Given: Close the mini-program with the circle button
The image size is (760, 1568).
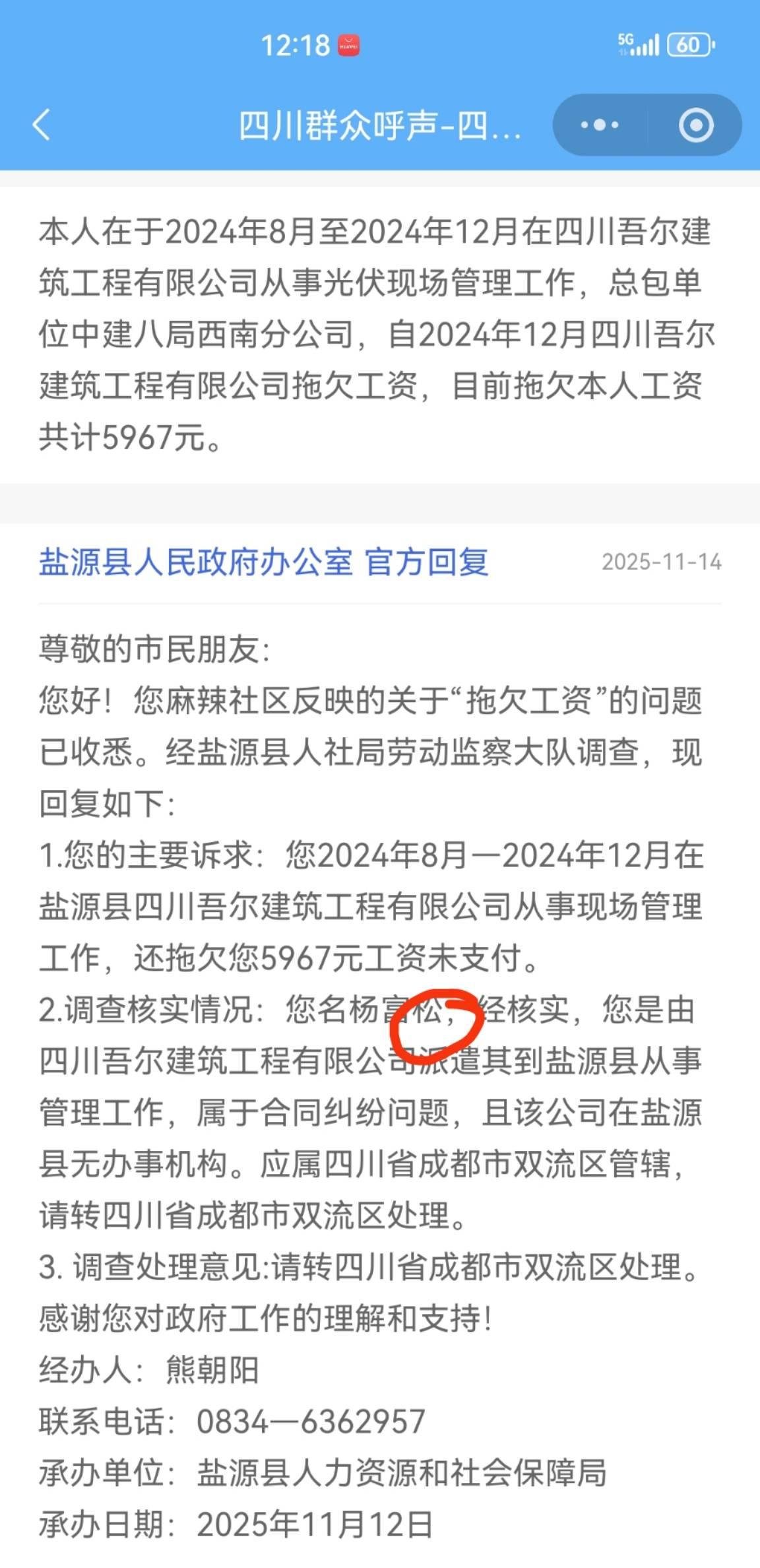Looking at the screenshot, I should click(x=696, y=125).
